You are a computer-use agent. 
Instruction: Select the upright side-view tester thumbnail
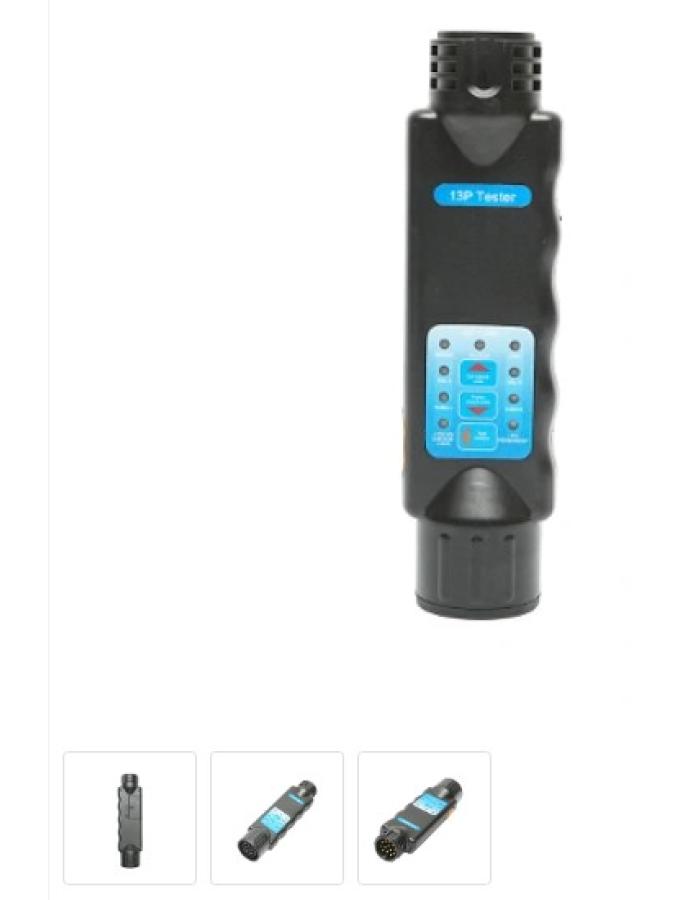tap(130, 818)
